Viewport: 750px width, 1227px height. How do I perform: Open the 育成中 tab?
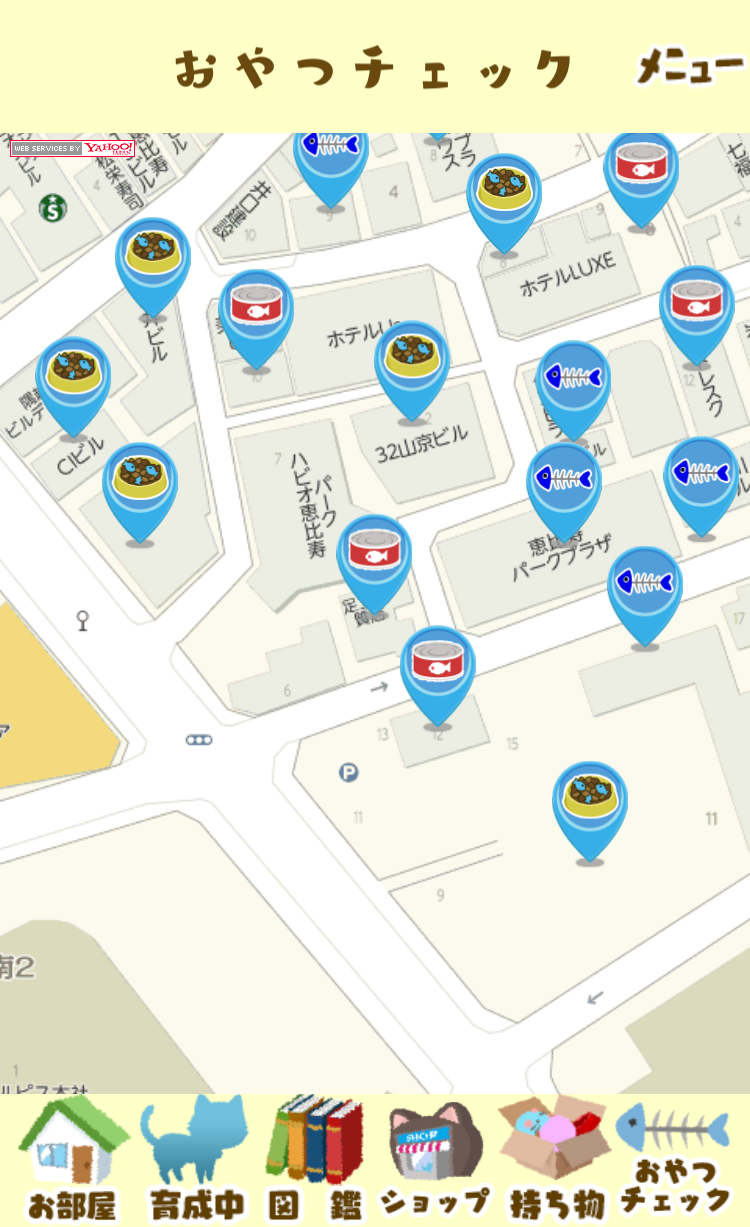click(196, 1160)
